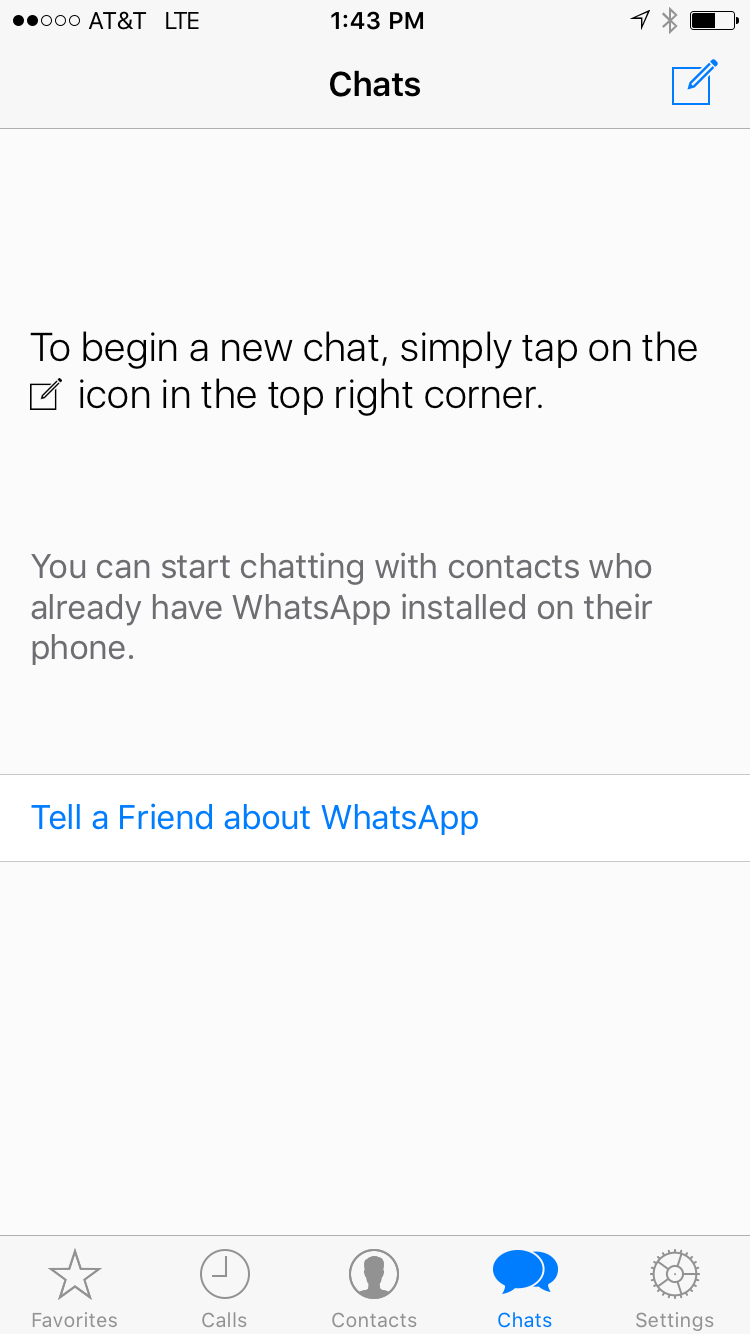Compose a new chat
The height and width of the screenshot is (1334, 750).
694,83
